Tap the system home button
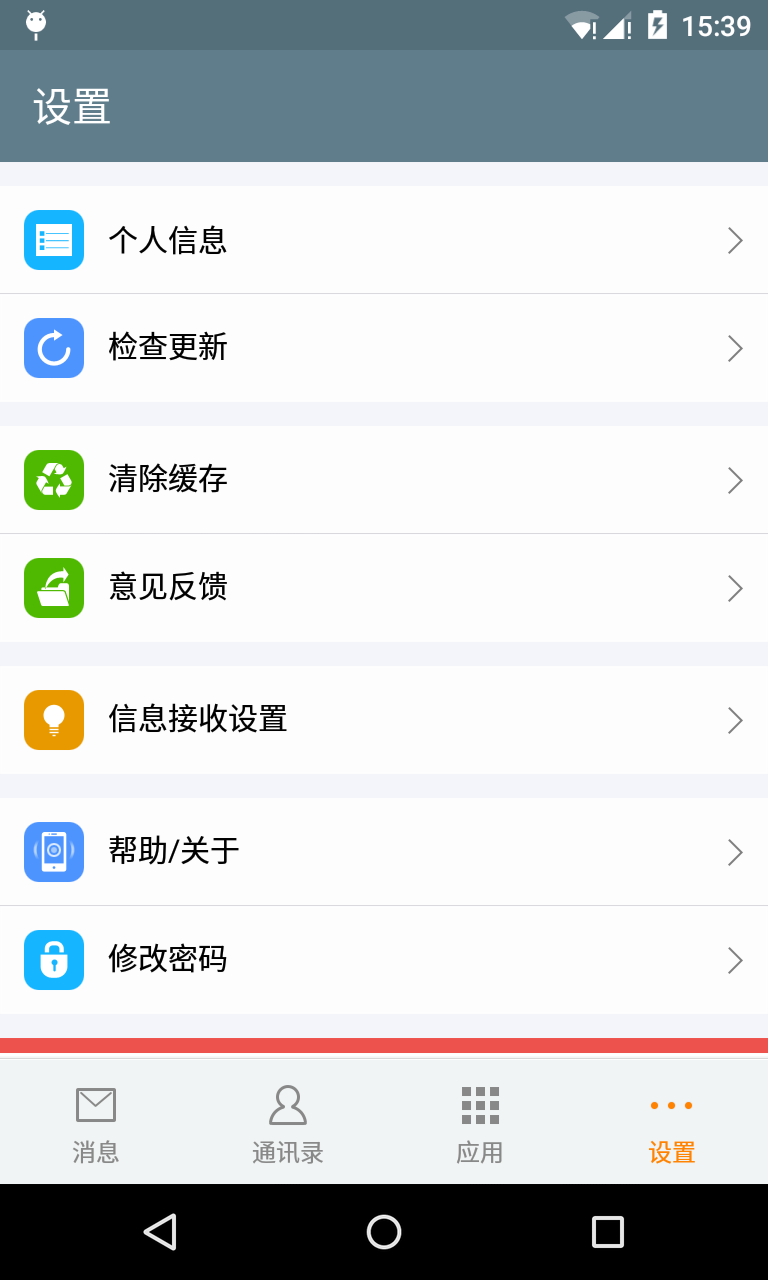Viewport: 768px width, 1280px height. point(384,1232)
